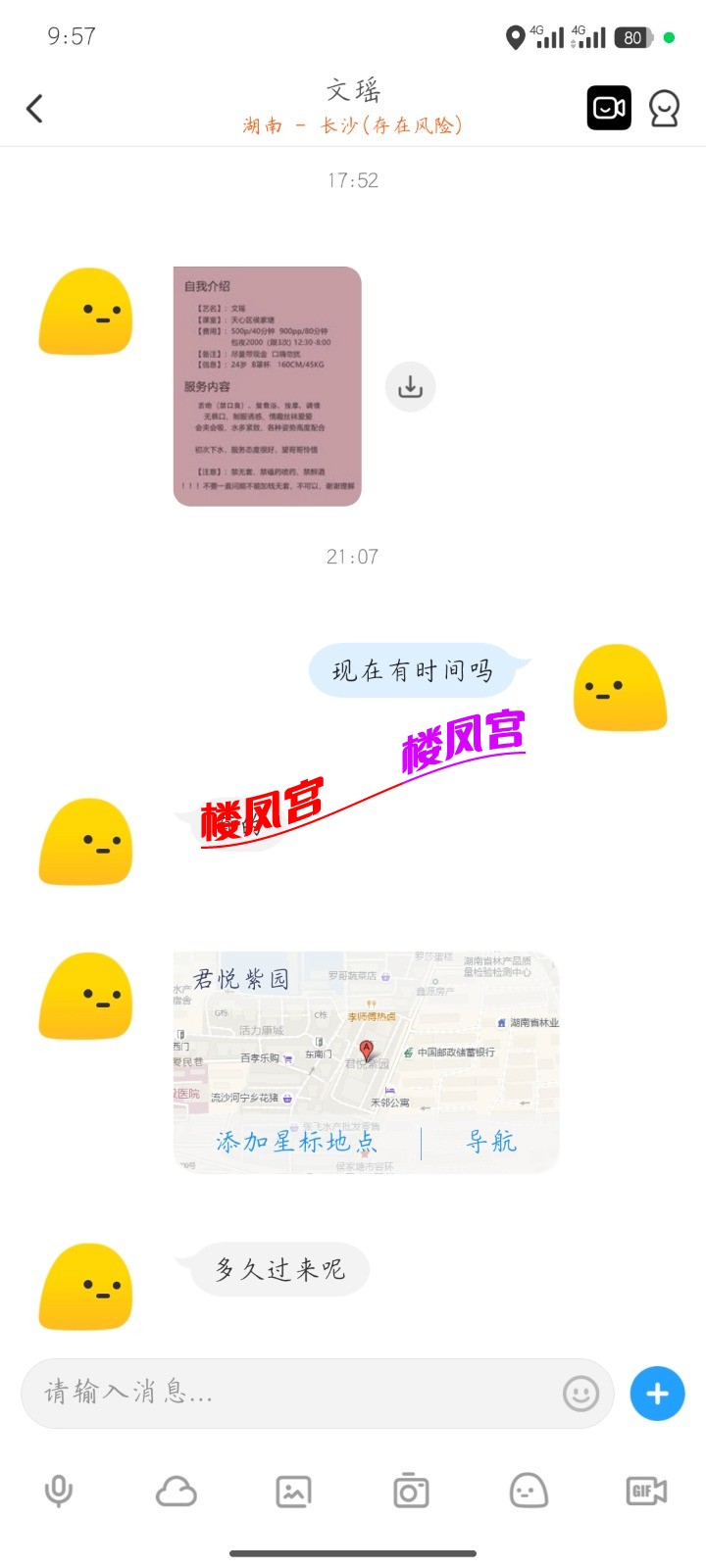Tap the 湖南 - 长沙 risk warning subtitle
Viewport: 706px width, 1568px height.
[x=353, y=127]
